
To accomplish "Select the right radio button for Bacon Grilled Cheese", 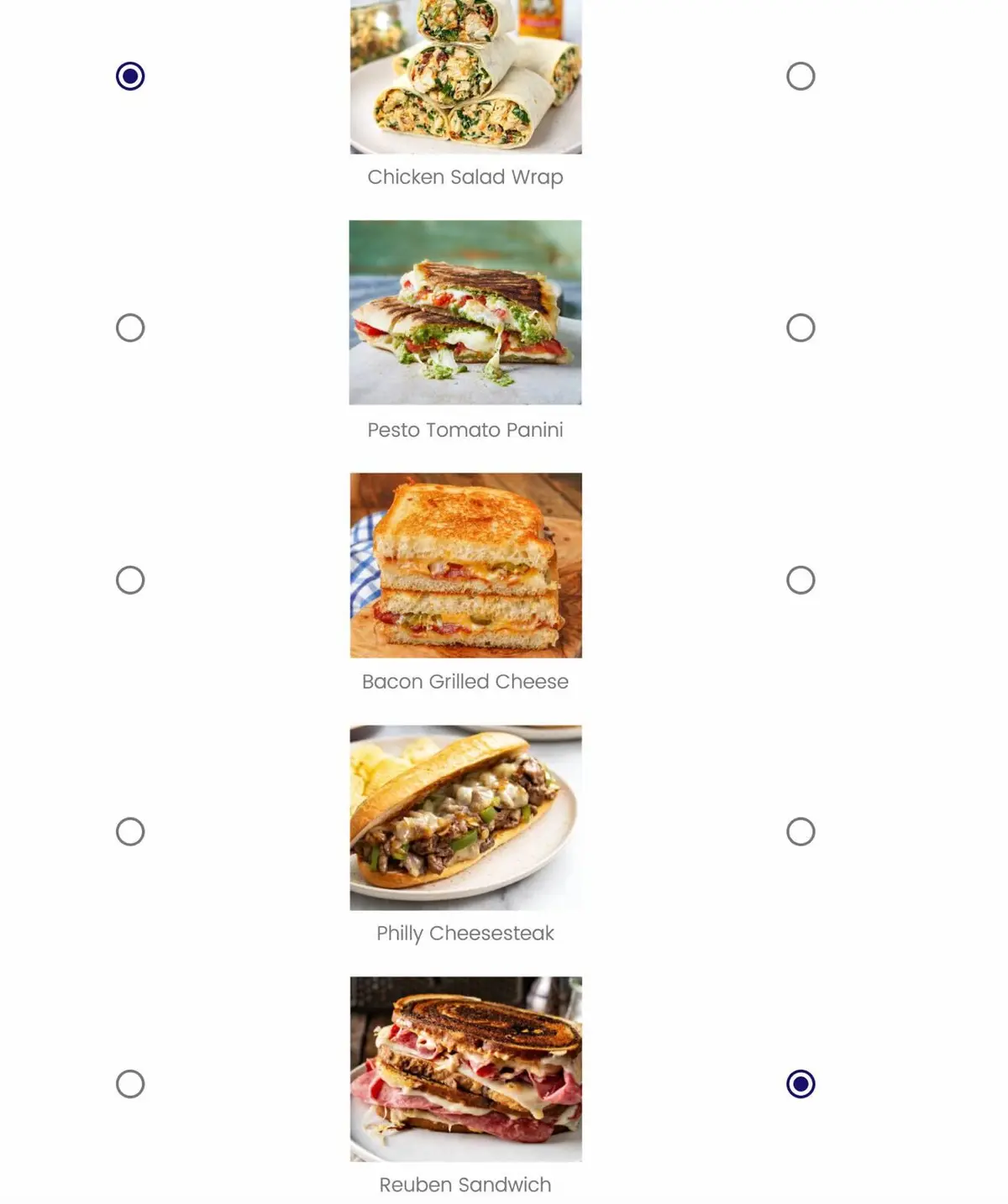I will (x=801, y=578).
